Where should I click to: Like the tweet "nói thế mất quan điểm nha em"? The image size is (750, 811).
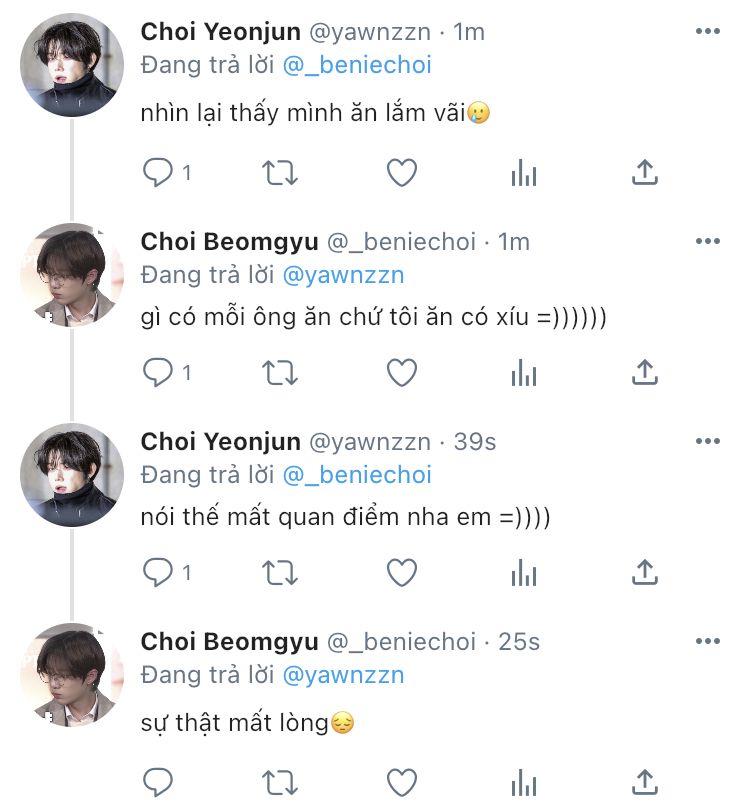(401, 572)
